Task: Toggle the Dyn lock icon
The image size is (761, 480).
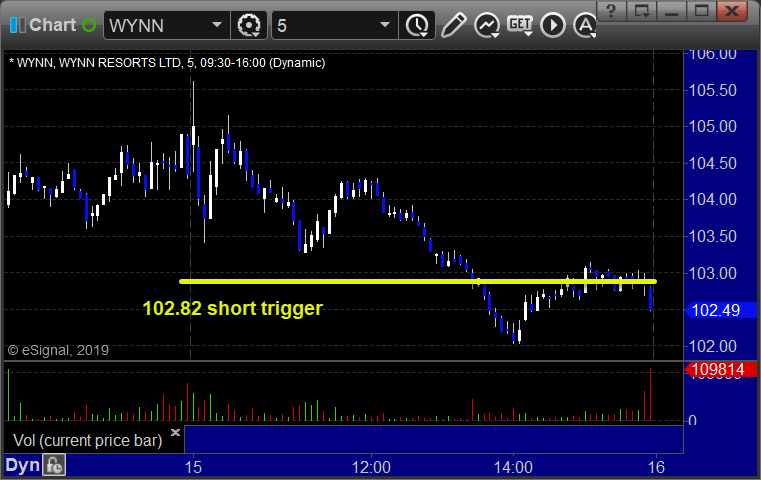Action: click(x=54, y=465)
